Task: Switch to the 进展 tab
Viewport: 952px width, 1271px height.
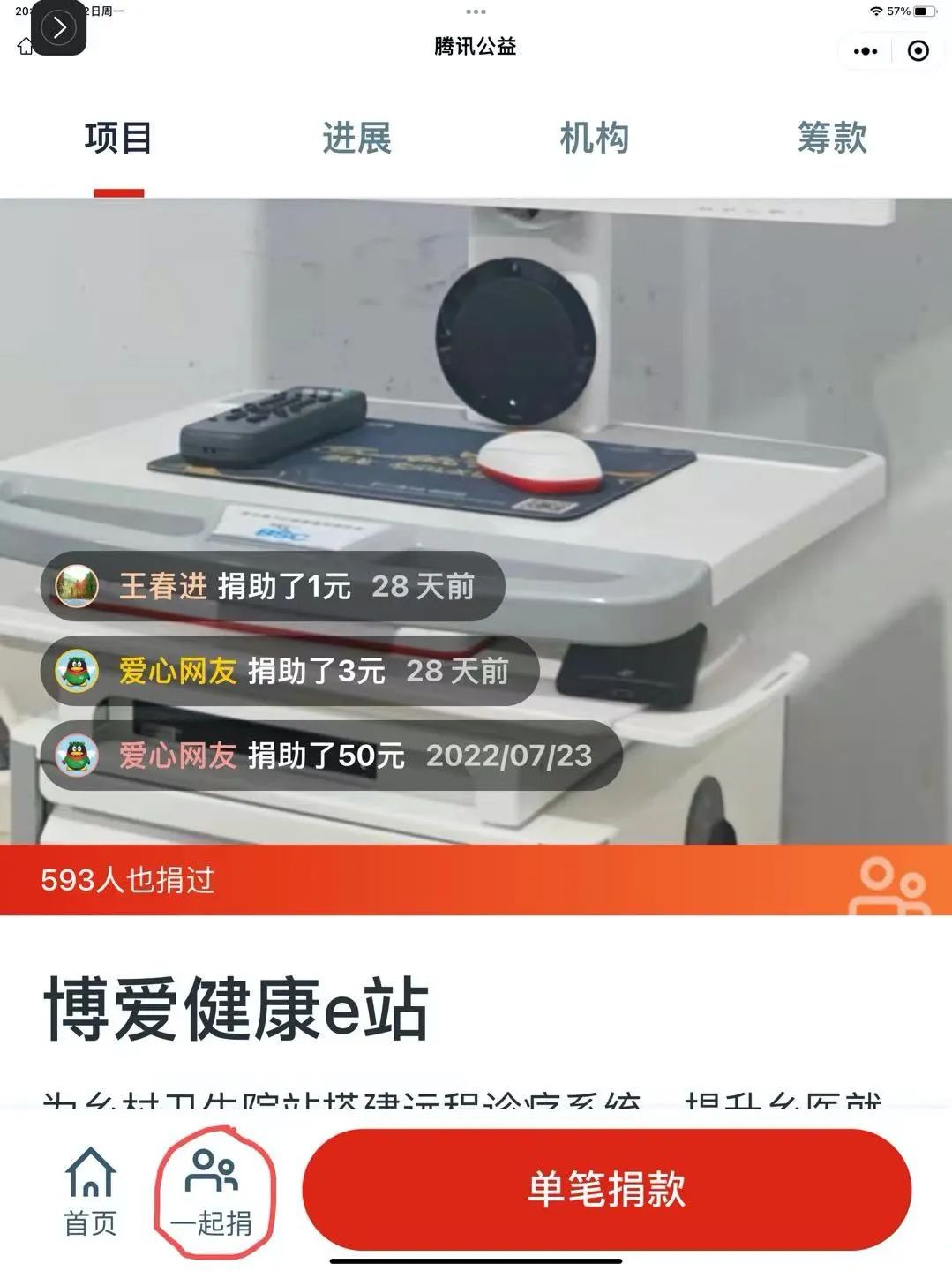Action: tap(356, 139)
